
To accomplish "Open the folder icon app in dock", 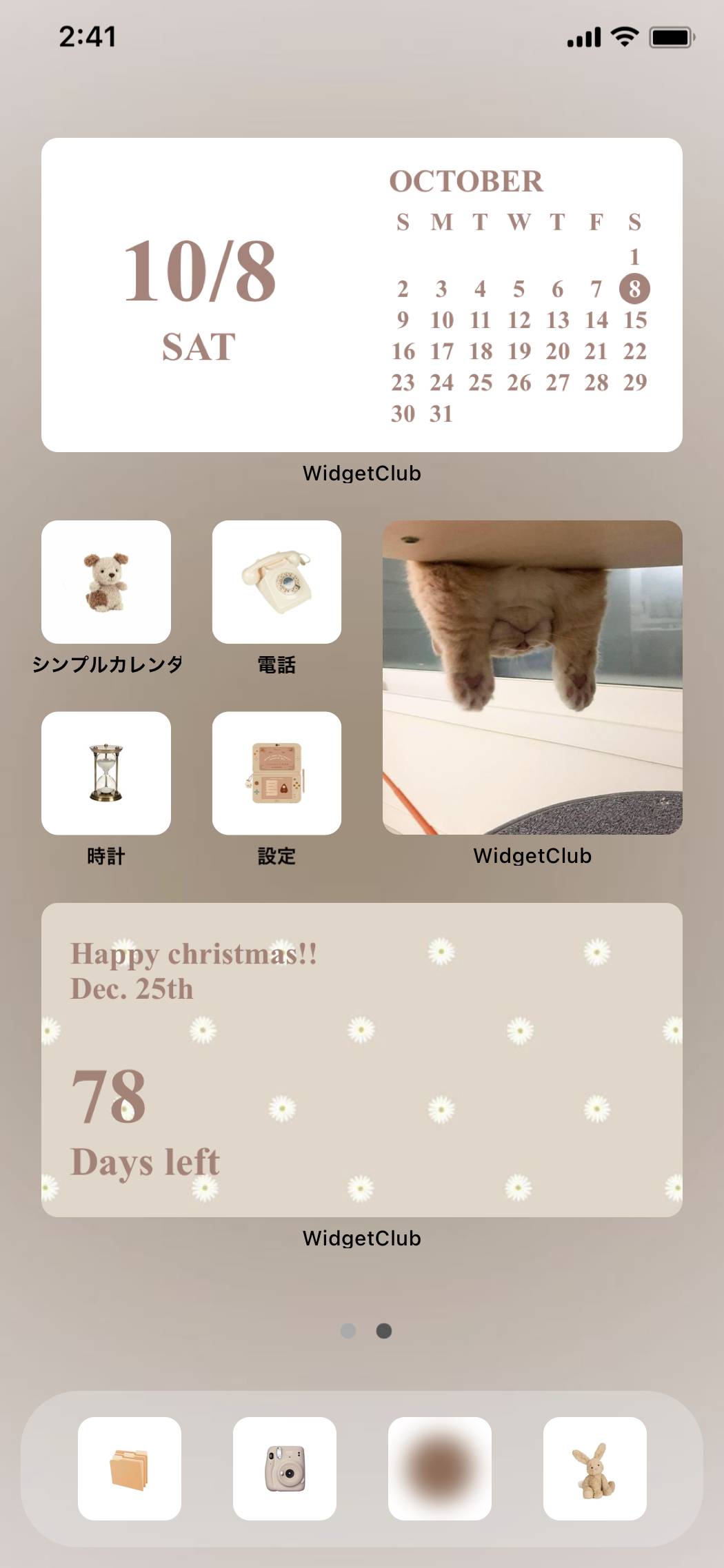I will [130, 1468].
